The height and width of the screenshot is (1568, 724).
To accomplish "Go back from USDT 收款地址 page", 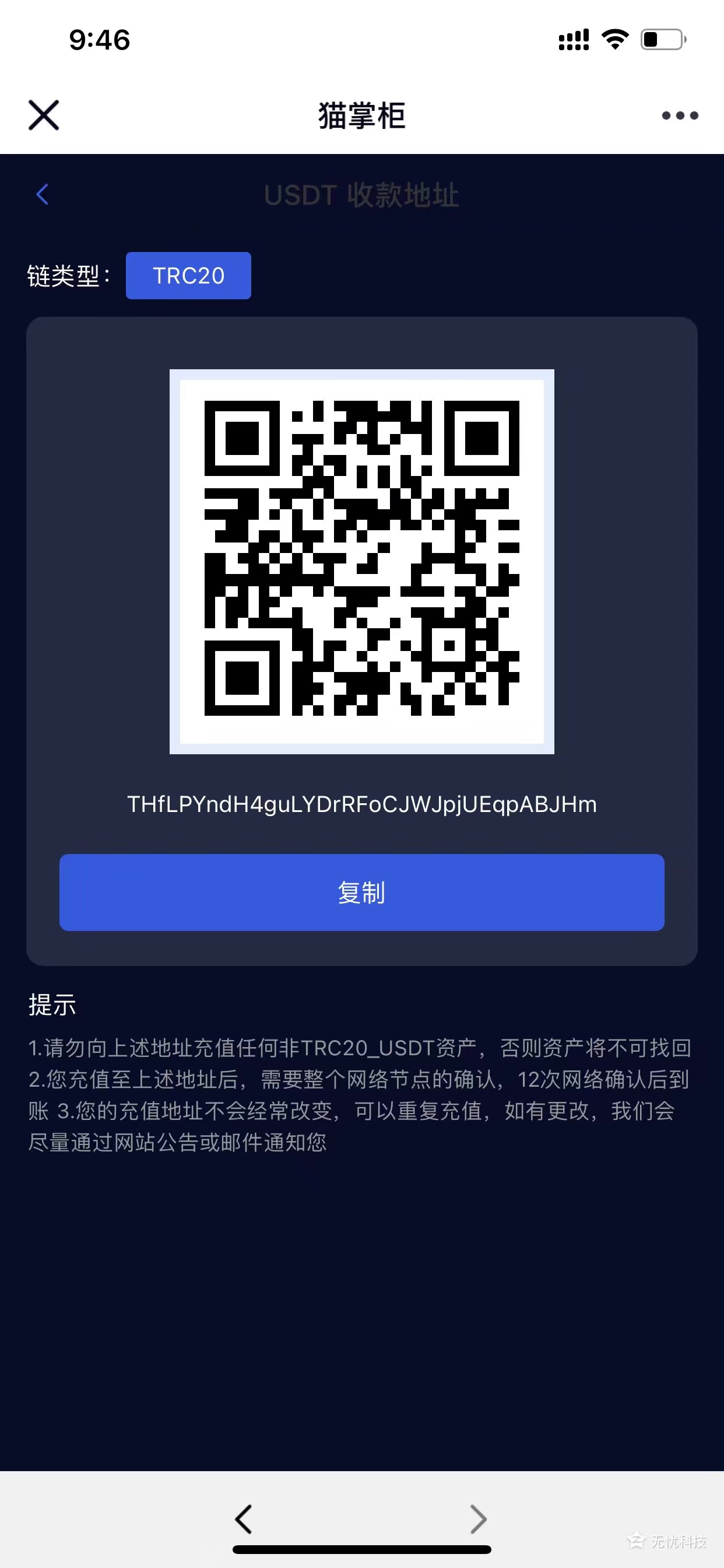I will point(42,195).
